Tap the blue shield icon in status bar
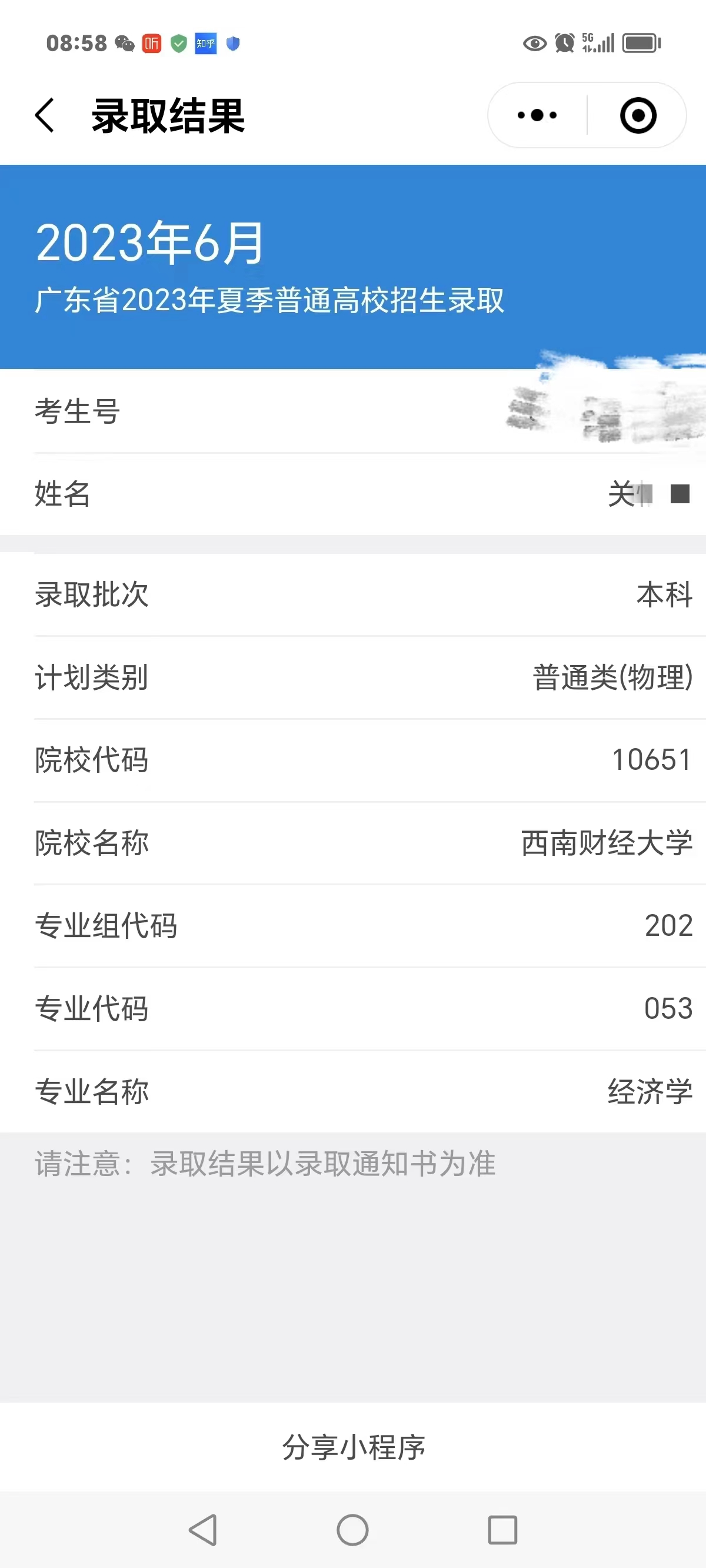This screenshot has width=706, height=1568. [x=233, y=42]
